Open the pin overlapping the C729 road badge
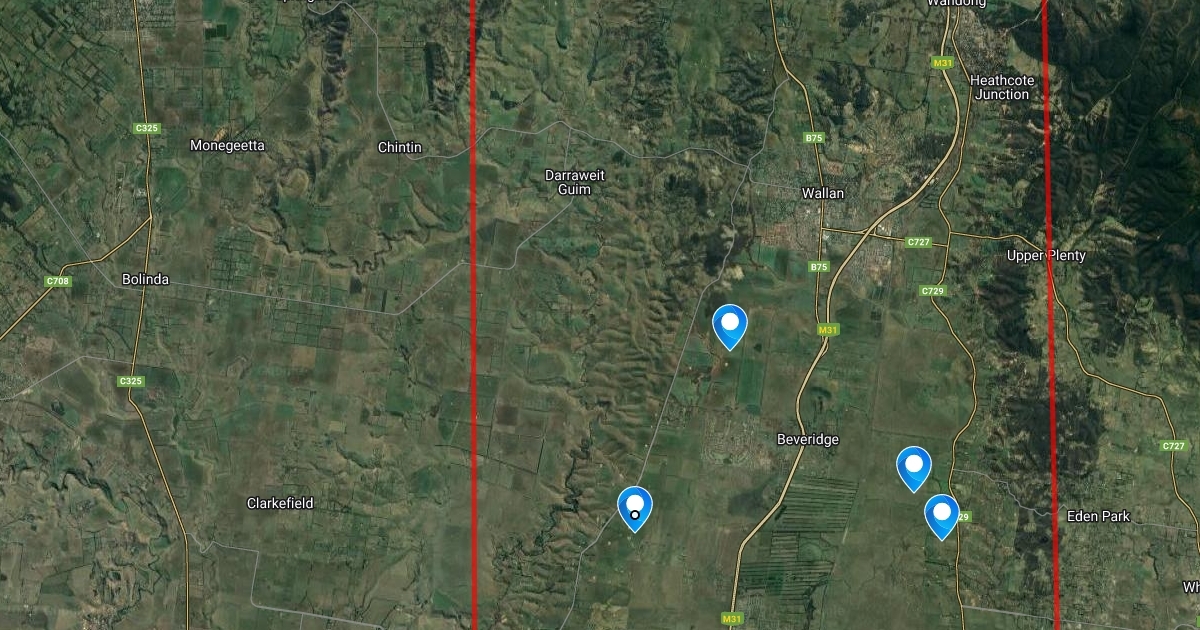The width and height of the screenshot is (1200, 630). pos(941,514)
